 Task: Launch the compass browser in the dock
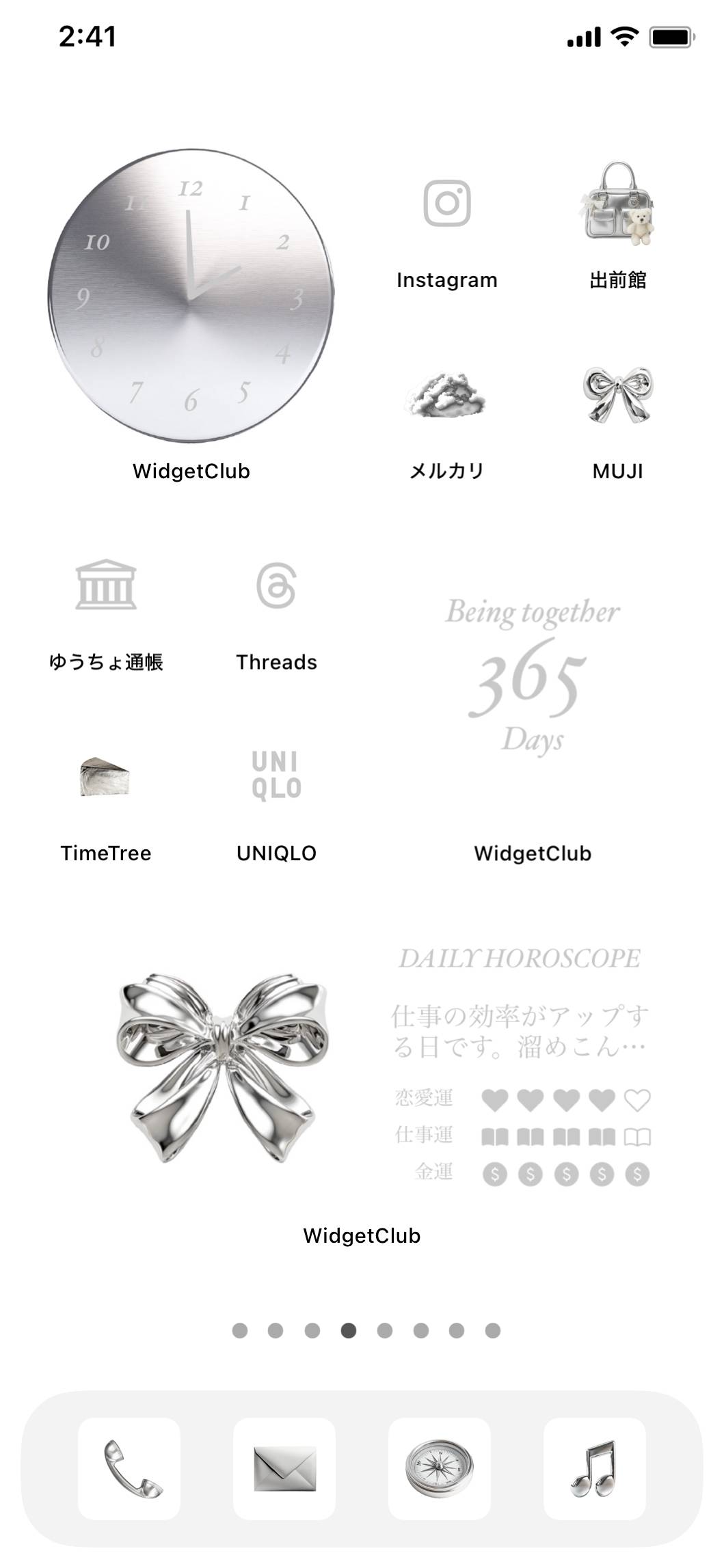pyautogui.click(x=440, y=1468)
